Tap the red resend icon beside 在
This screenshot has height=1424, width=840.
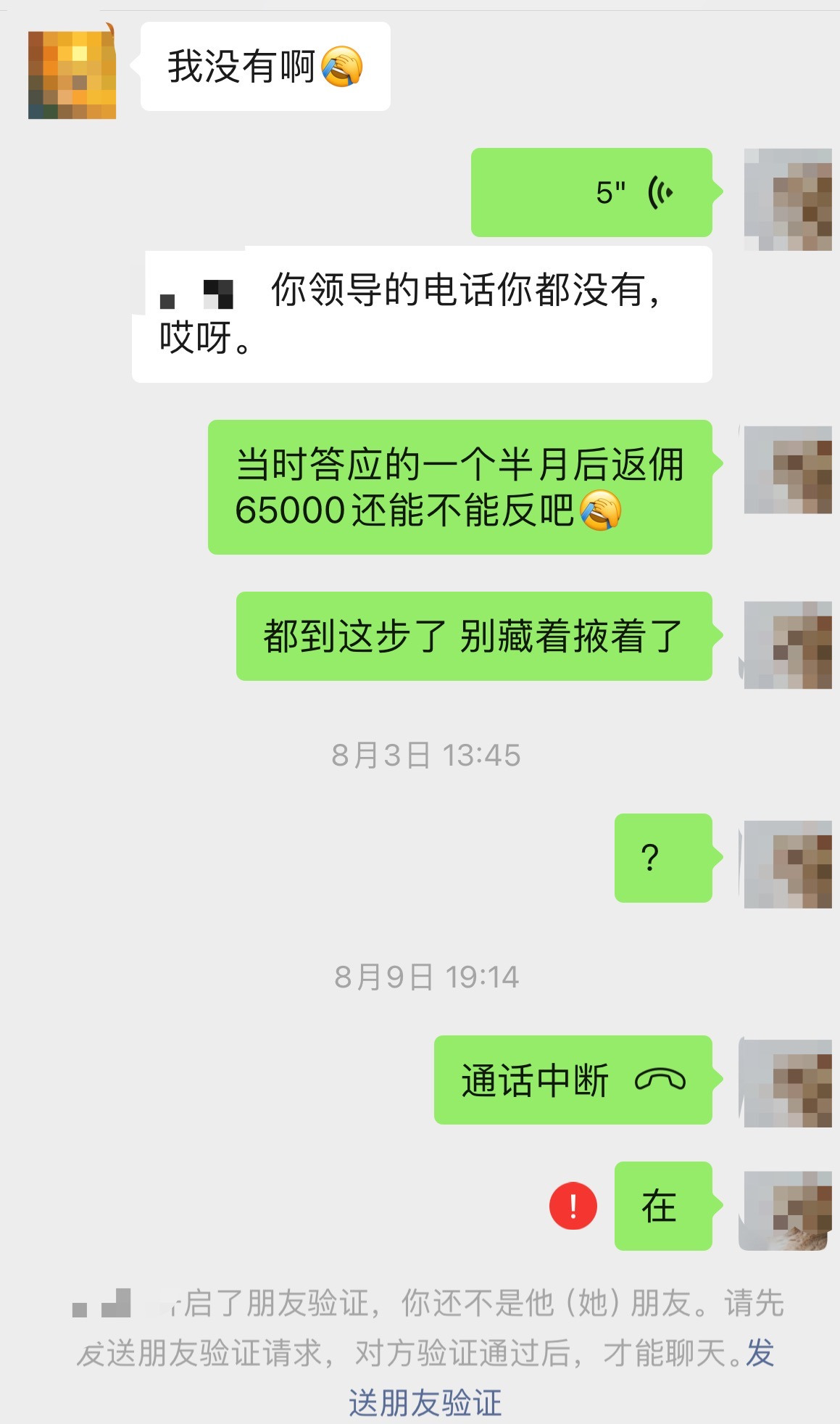(x=573, y=1206)
